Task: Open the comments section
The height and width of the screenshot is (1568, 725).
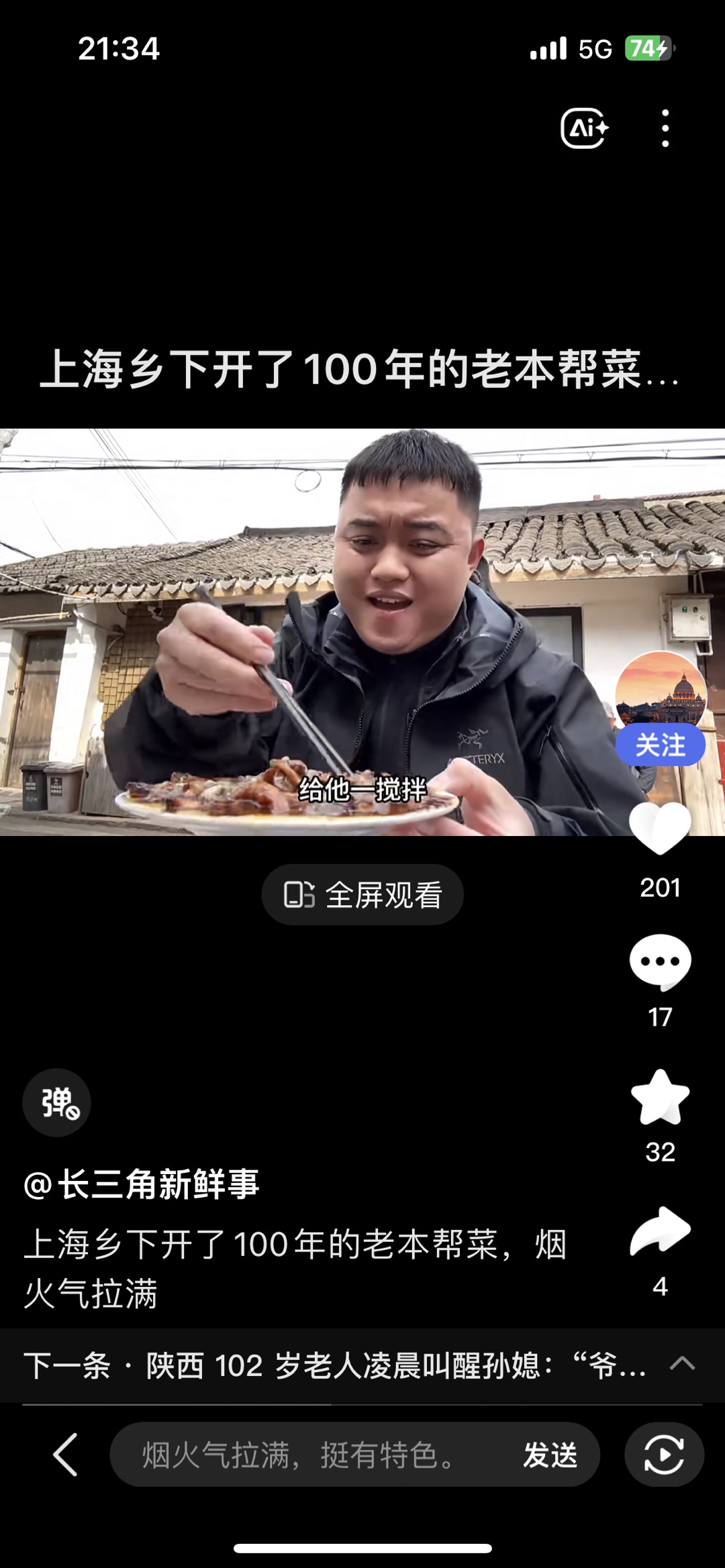Action: pos(660,962)
